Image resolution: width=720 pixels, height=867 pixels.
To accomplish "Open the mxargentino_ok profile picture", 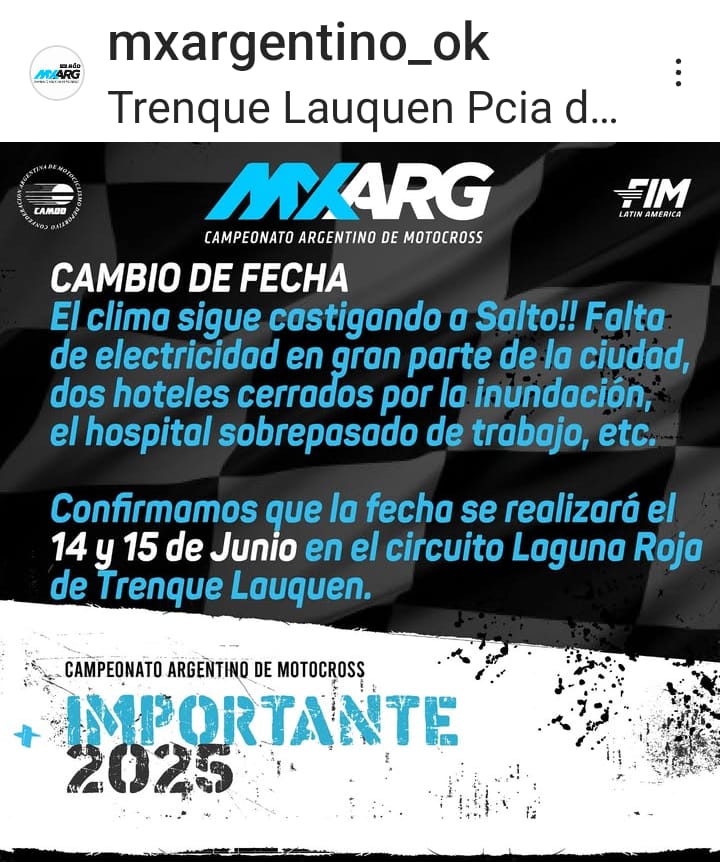I will pos(57,73).
